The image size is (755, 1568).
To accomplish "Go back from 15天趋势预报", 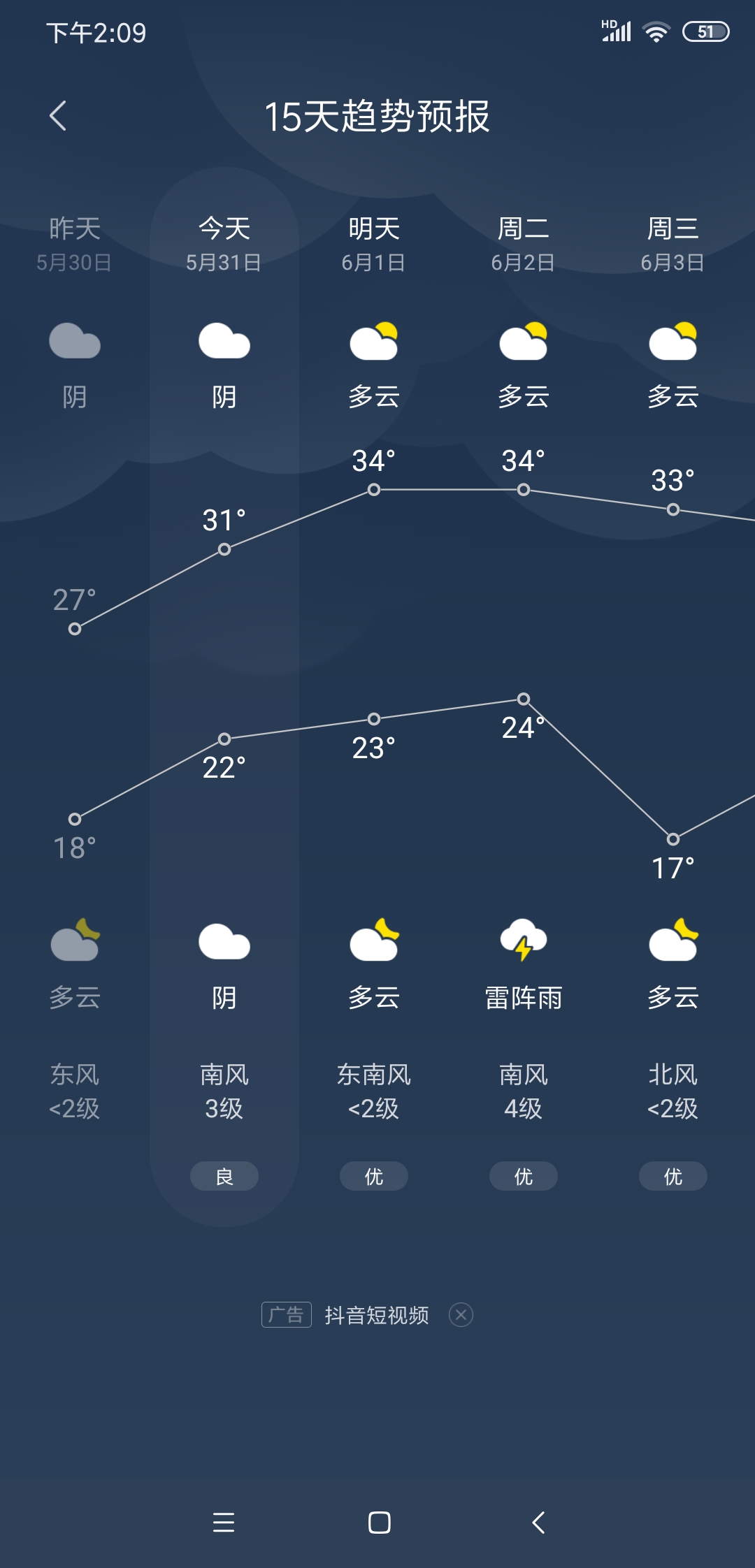I will tap(58, 116).
